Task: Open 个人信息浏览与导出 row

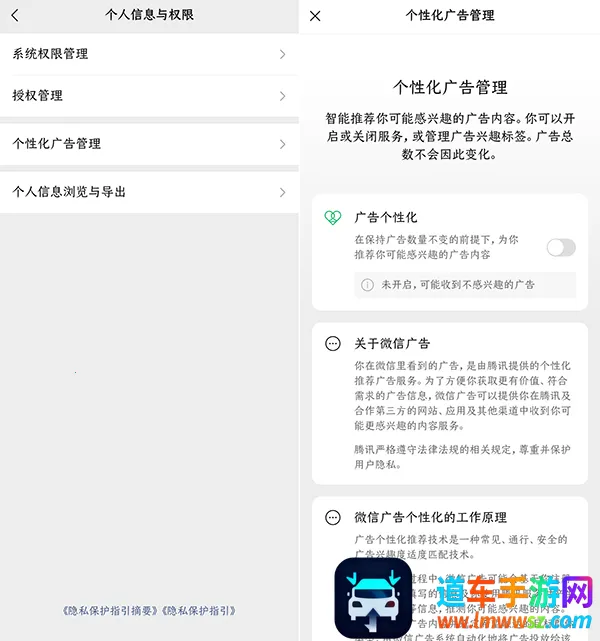Action: click(x=149, y=192)
